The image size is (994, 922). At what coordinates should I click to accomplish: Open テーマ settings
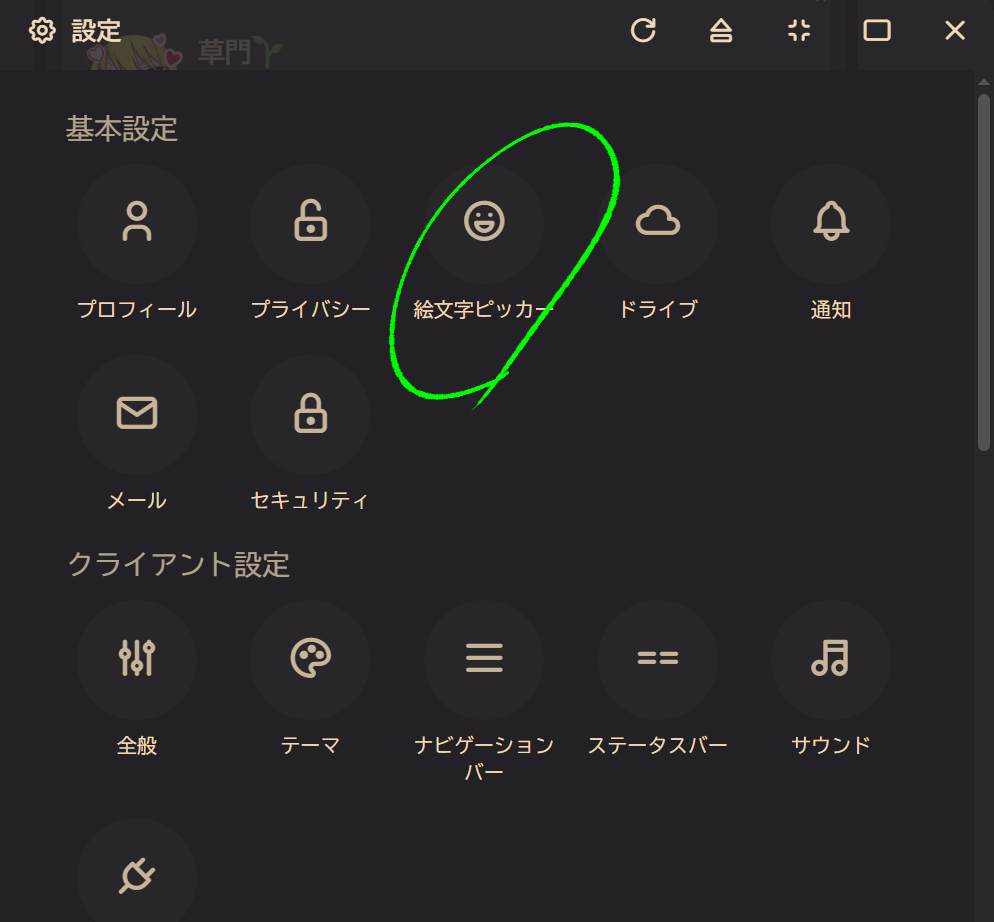click(x=310, y=659)
